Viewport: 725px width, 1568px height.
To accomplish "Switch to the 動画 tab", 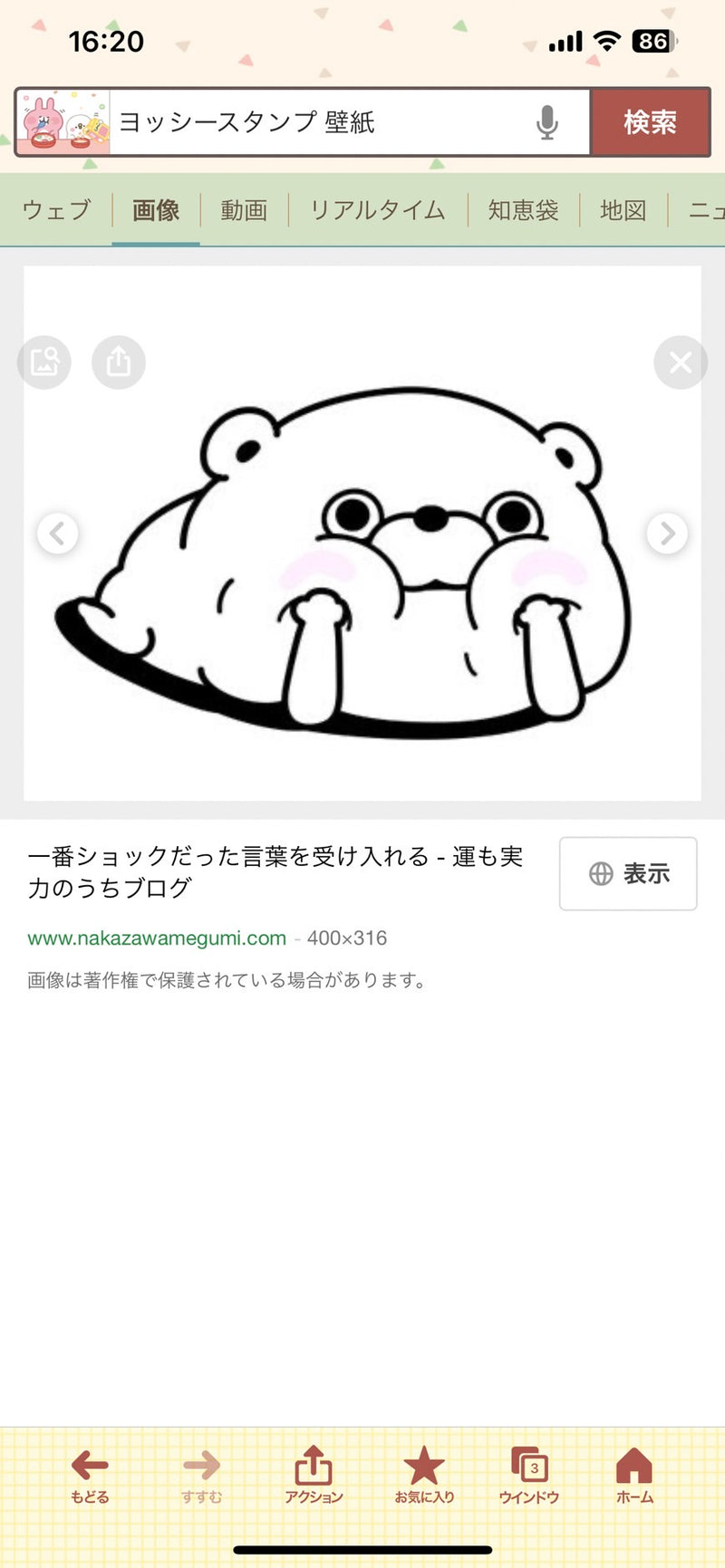I will [244, 210].
